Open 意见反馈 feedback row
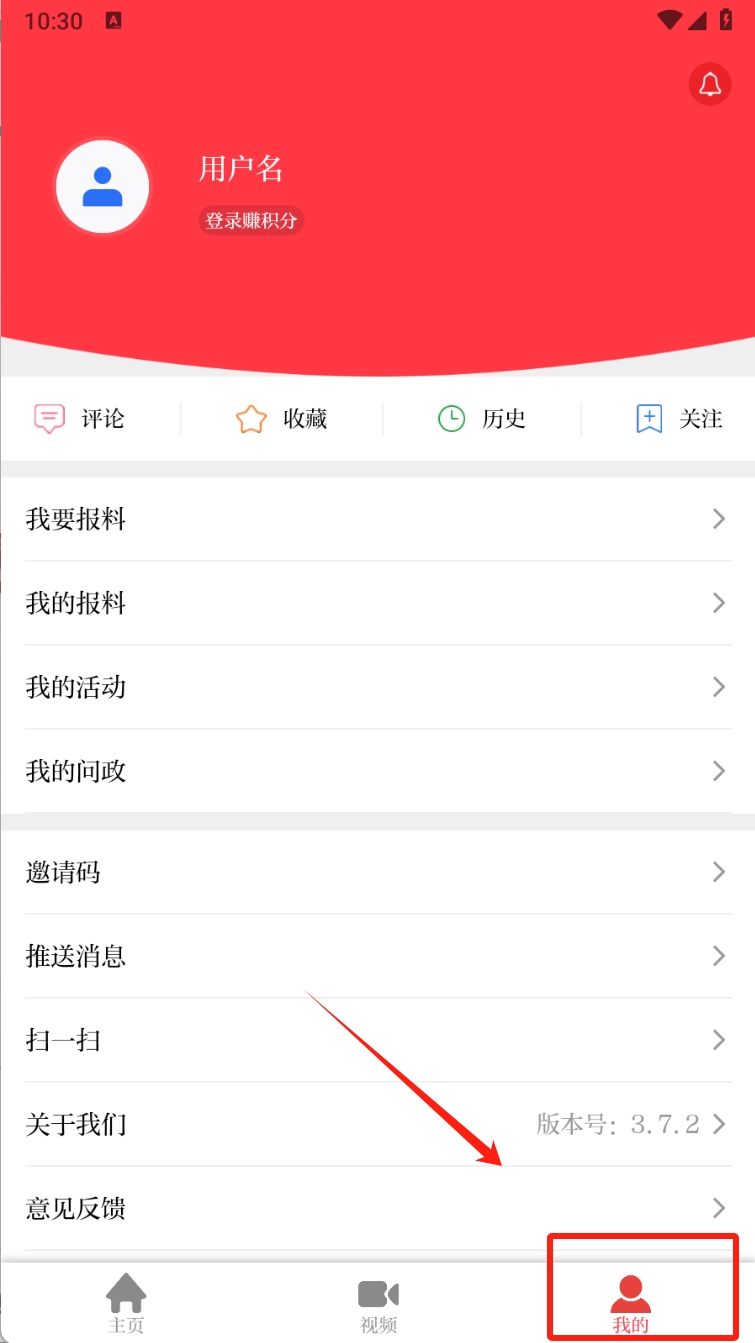The height and width of the screenshot is (1343, 755). [x=377, y=1208]
